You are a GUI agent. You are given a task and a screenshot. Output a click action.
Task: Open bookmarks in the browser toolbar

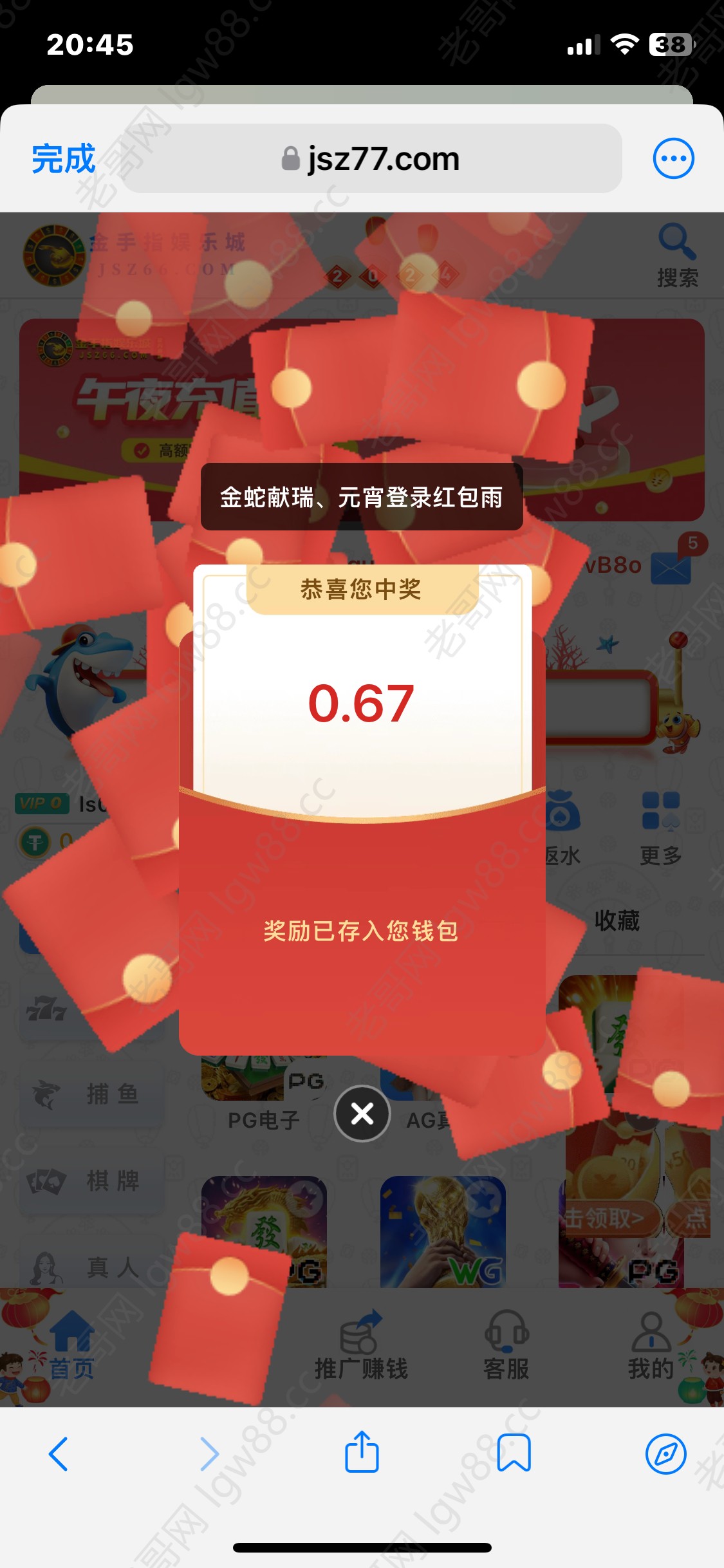514,1453
